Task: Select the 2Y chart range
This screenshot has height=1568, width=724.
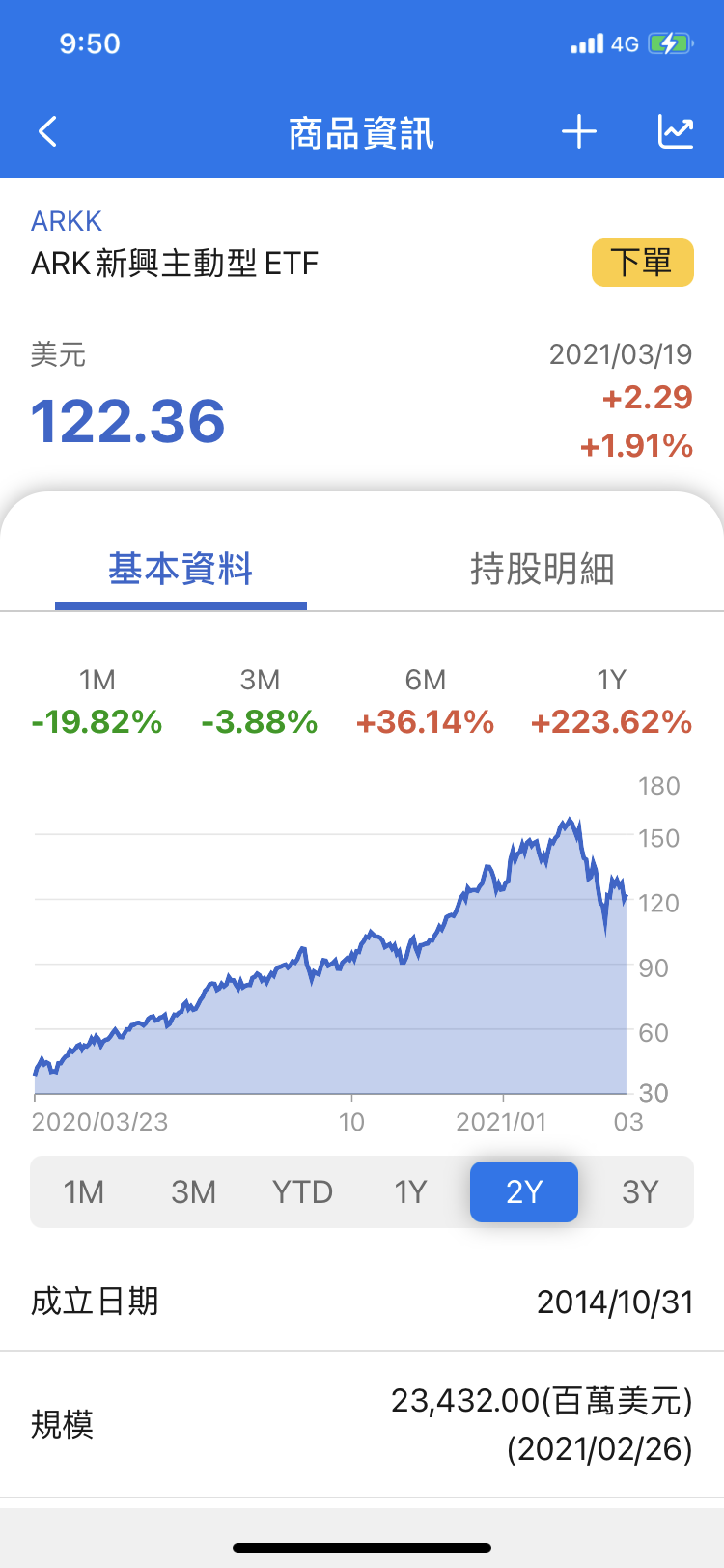Action: click(524, 1192)
